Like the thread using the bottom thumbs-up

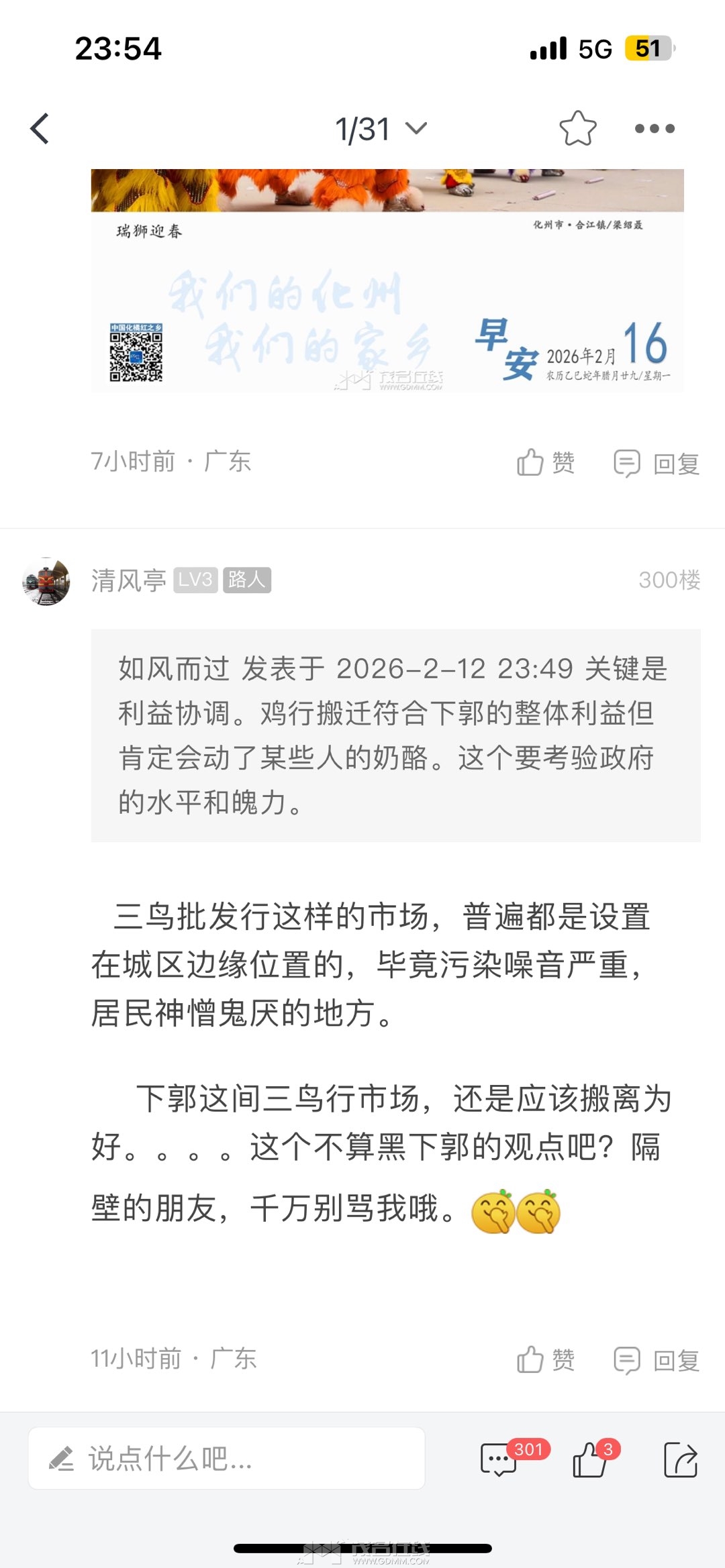tap(590, 1460)
